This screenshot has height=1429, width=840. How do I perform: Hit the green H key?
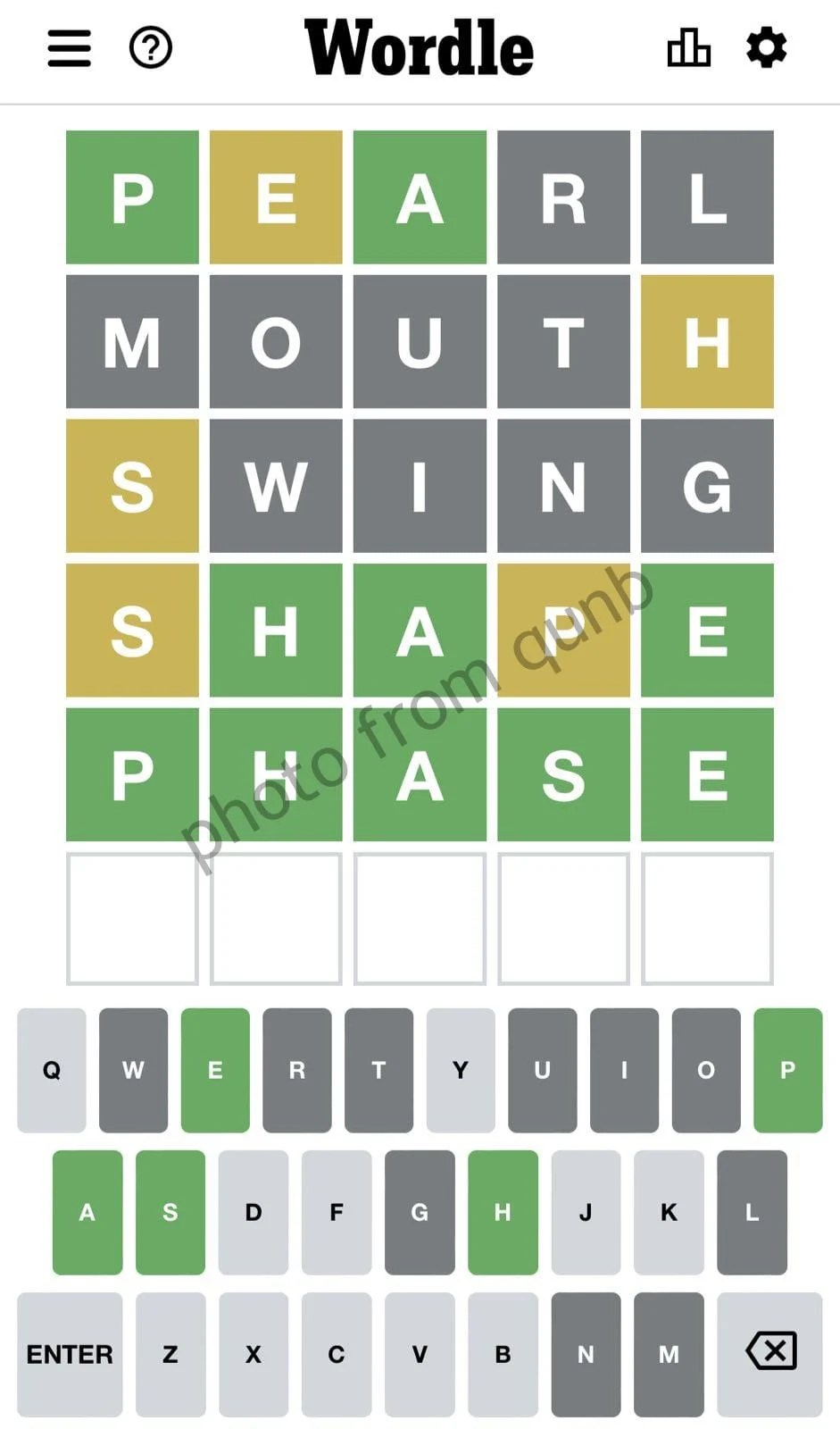coord(503,1212)
